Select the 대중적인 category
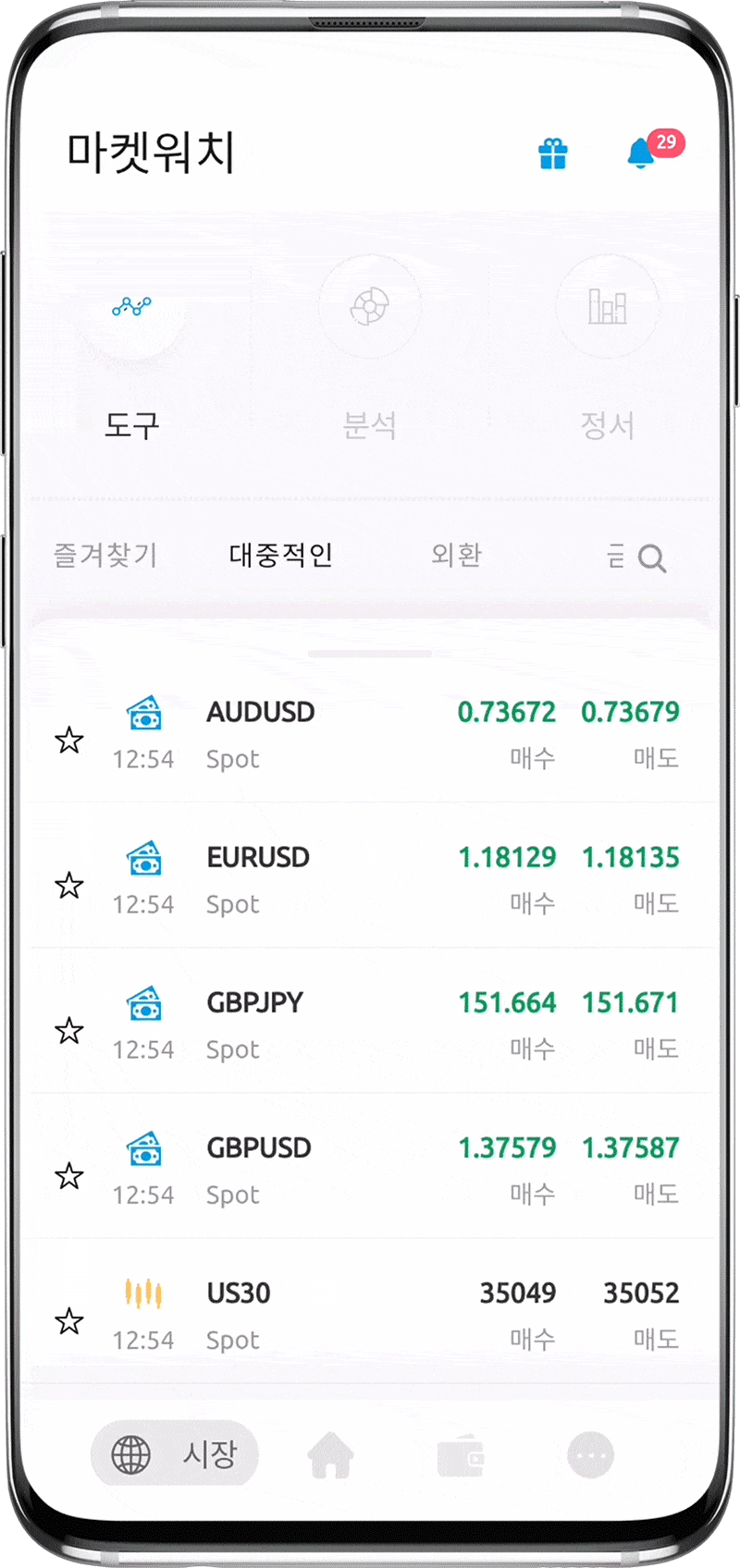Image resolution: width=740 pixels, height=1568 pixels. tap(281, 556)
